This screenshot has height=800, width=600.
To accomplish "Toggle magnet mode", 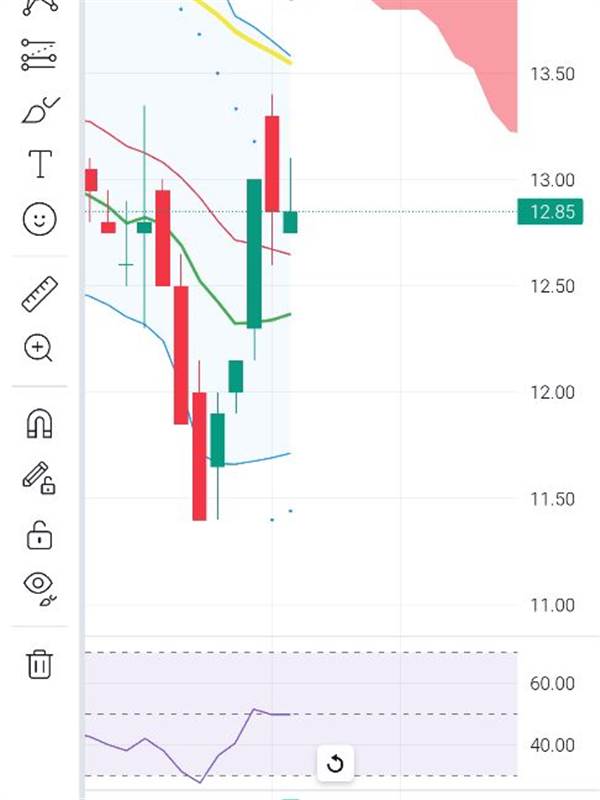I will pyautogui.click(x=40, y=424).
